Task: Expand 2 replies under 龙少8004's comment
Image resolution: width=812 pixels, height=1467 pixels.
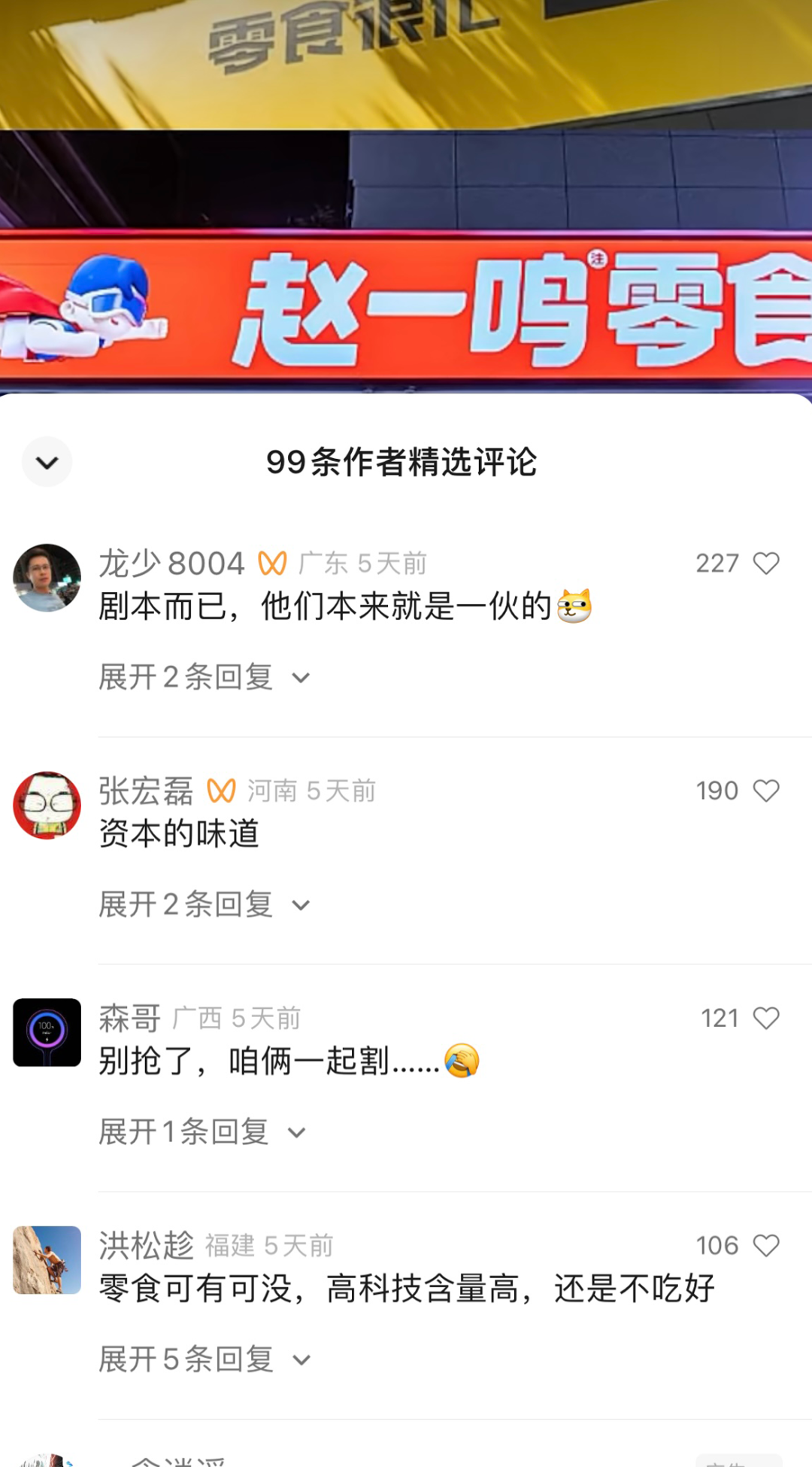Action: pos(204,677)
